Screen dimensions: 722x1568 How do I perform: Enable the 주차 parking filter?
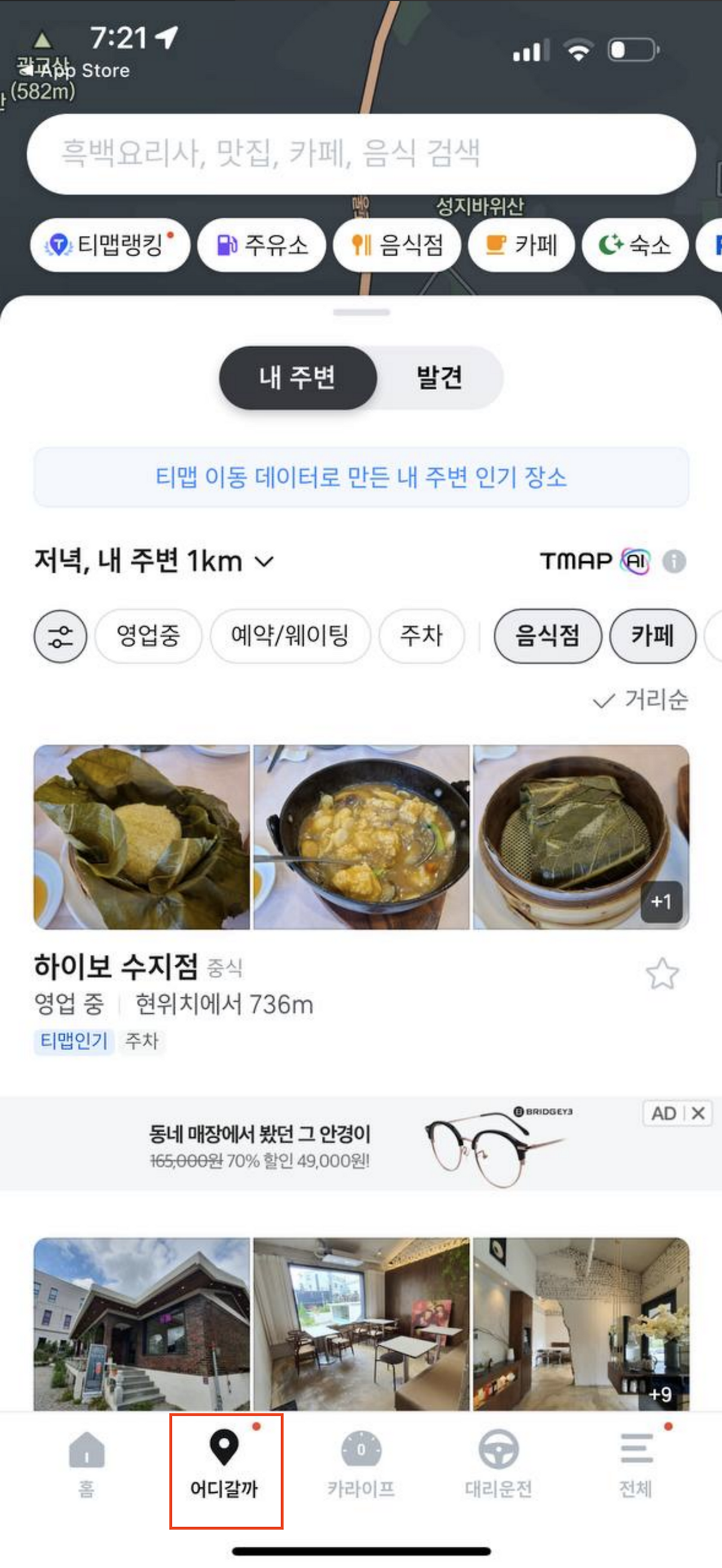(x=422, y=635)
